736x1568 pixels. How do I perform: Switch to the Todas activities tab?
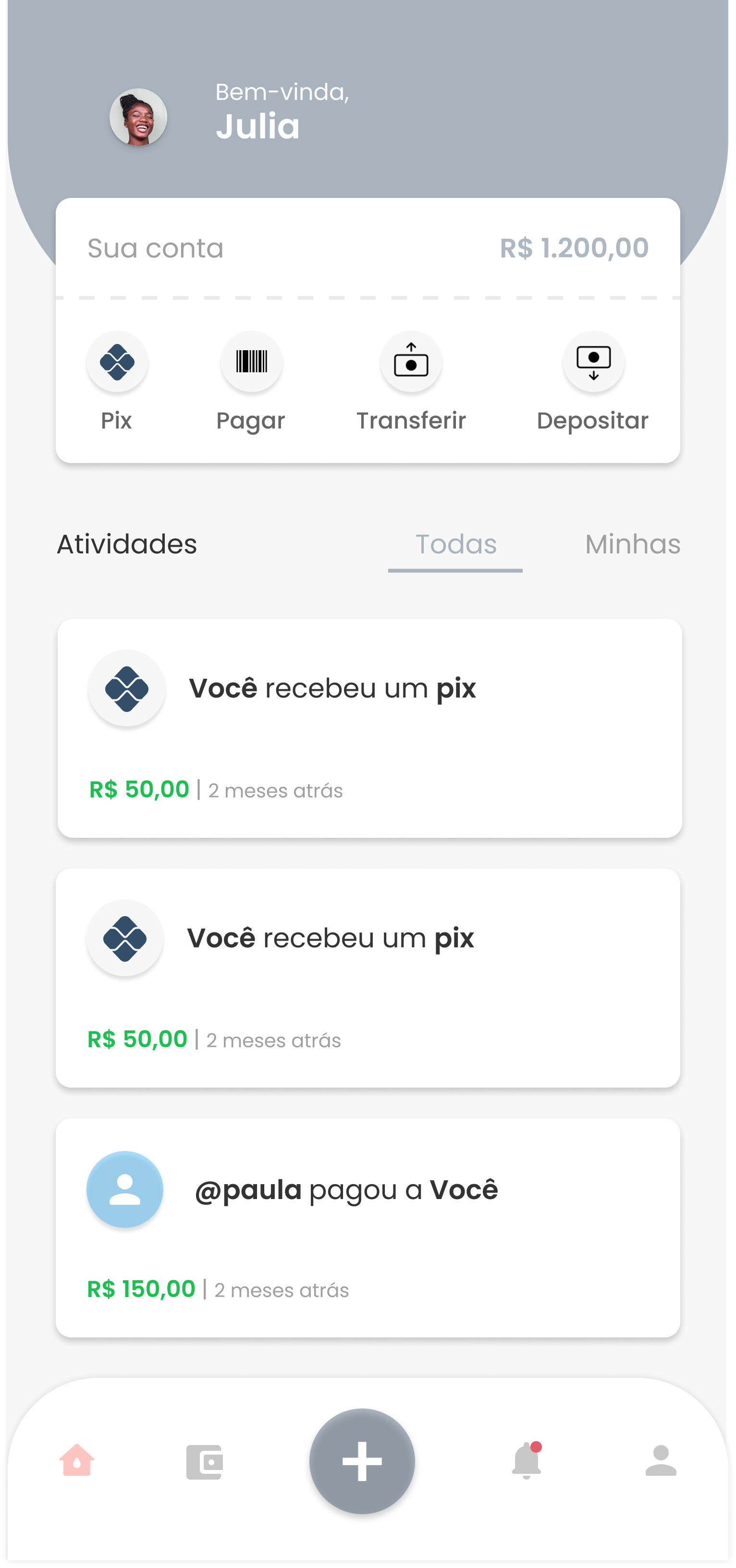coord(455,545)
